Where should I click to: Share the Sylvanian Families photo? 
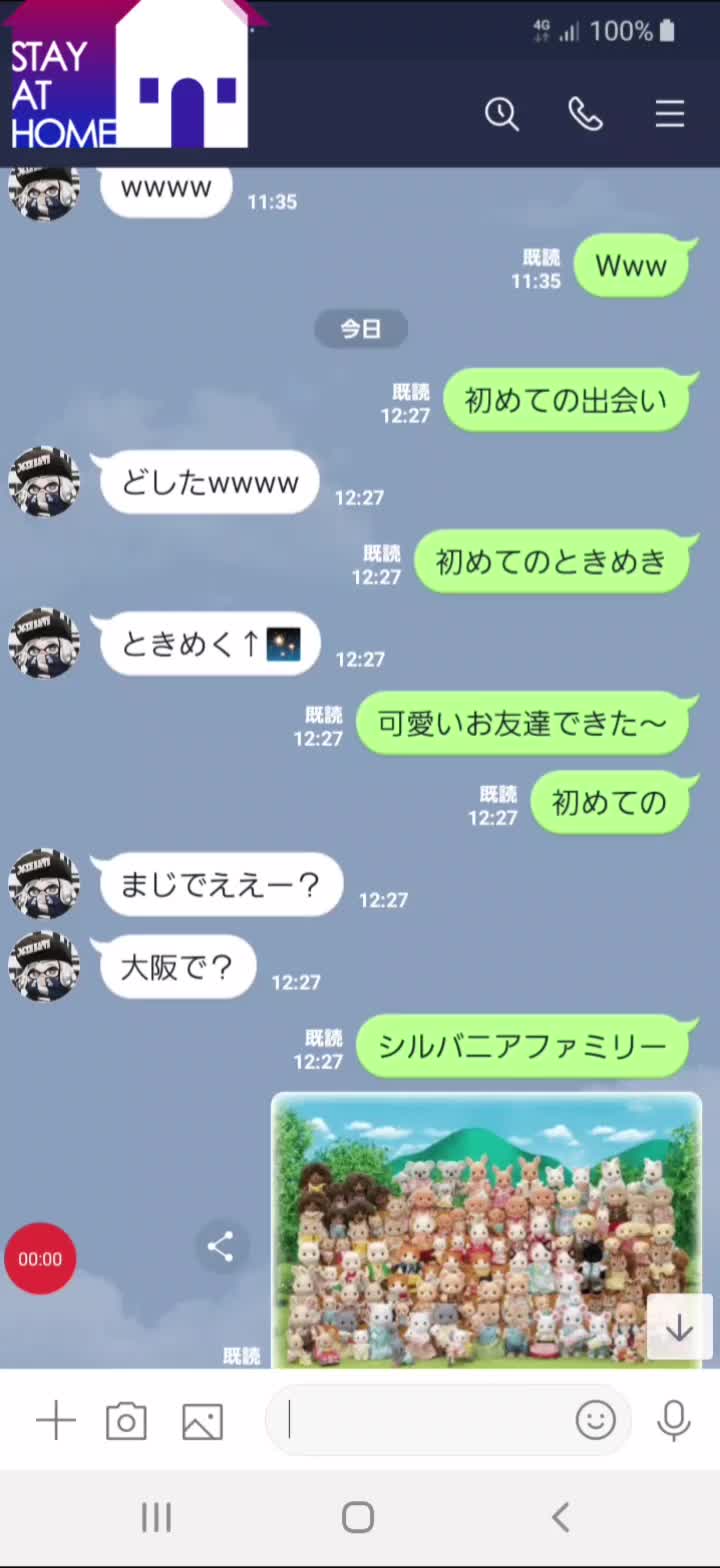pos(221,1247)
